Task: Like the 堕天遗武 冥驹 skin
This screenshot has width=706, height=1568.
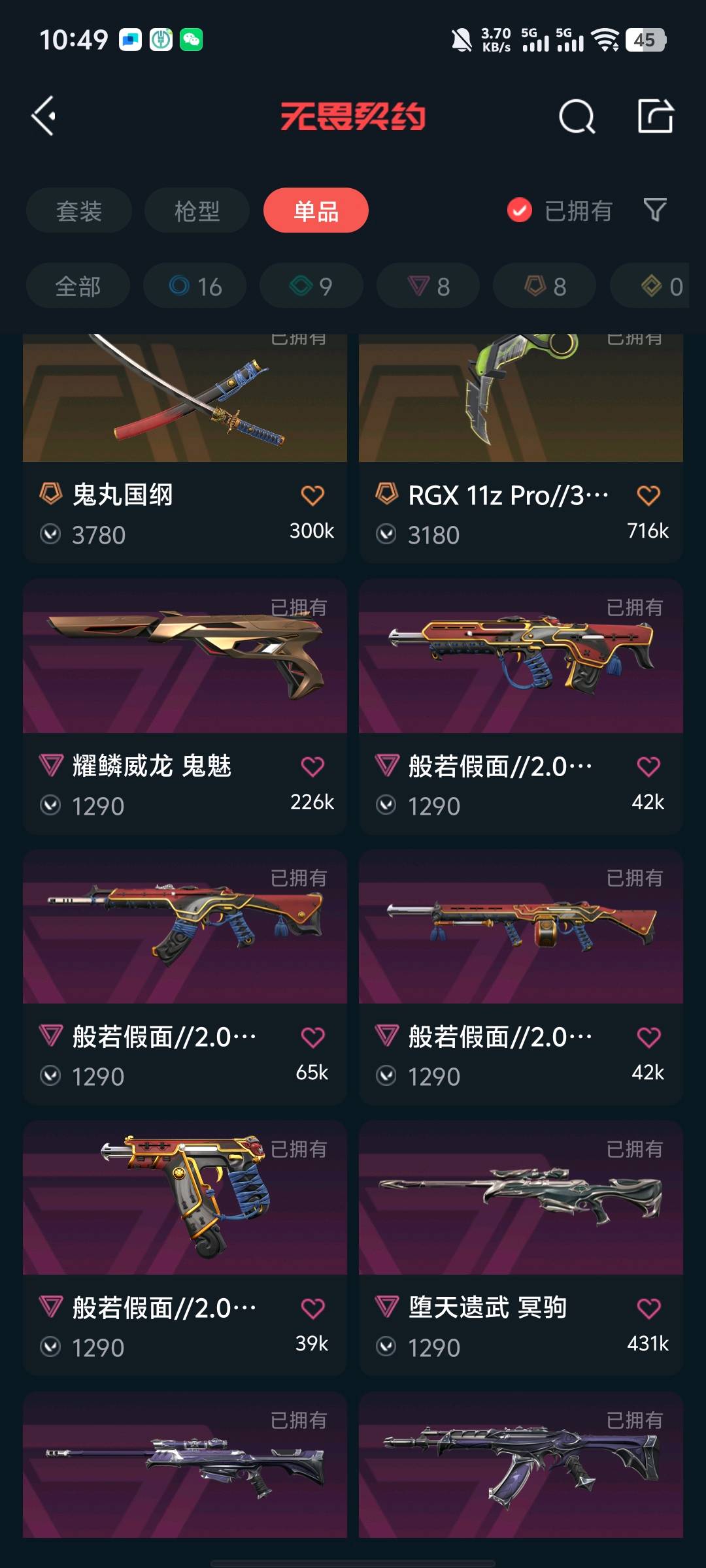Action: coord(648,1309)
